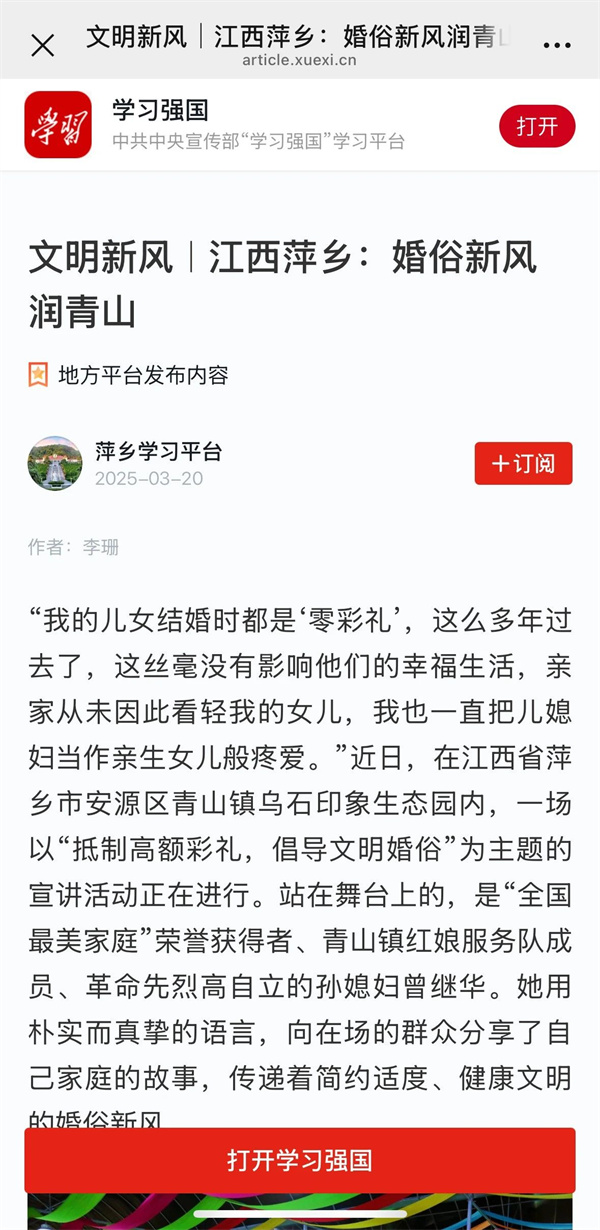Viewport: 600px width, 1230px height.
Task: Open the 学习强国 app logo banner
Action: tap(57, 125)
